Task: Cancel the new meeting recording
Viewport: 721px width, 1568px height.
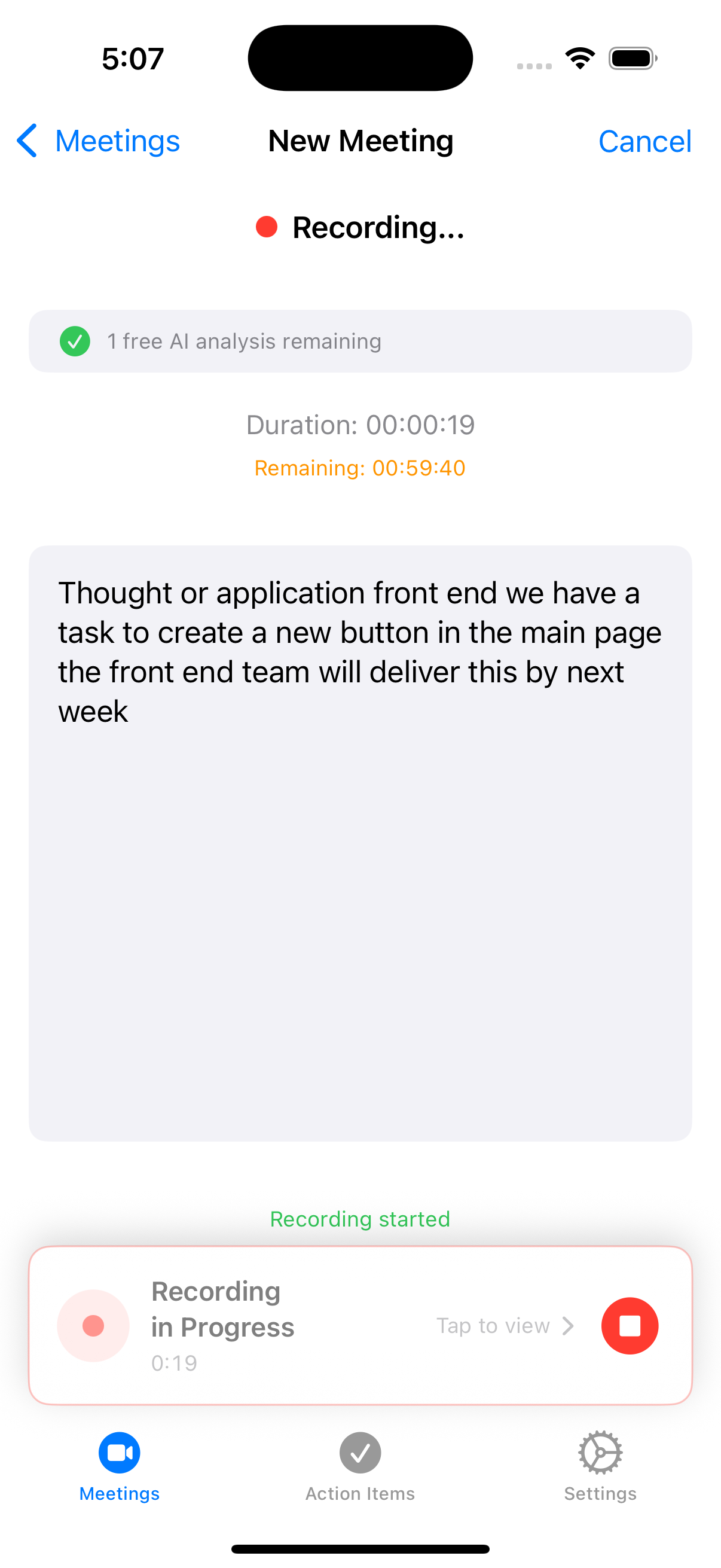Action: tap(644, 141)
